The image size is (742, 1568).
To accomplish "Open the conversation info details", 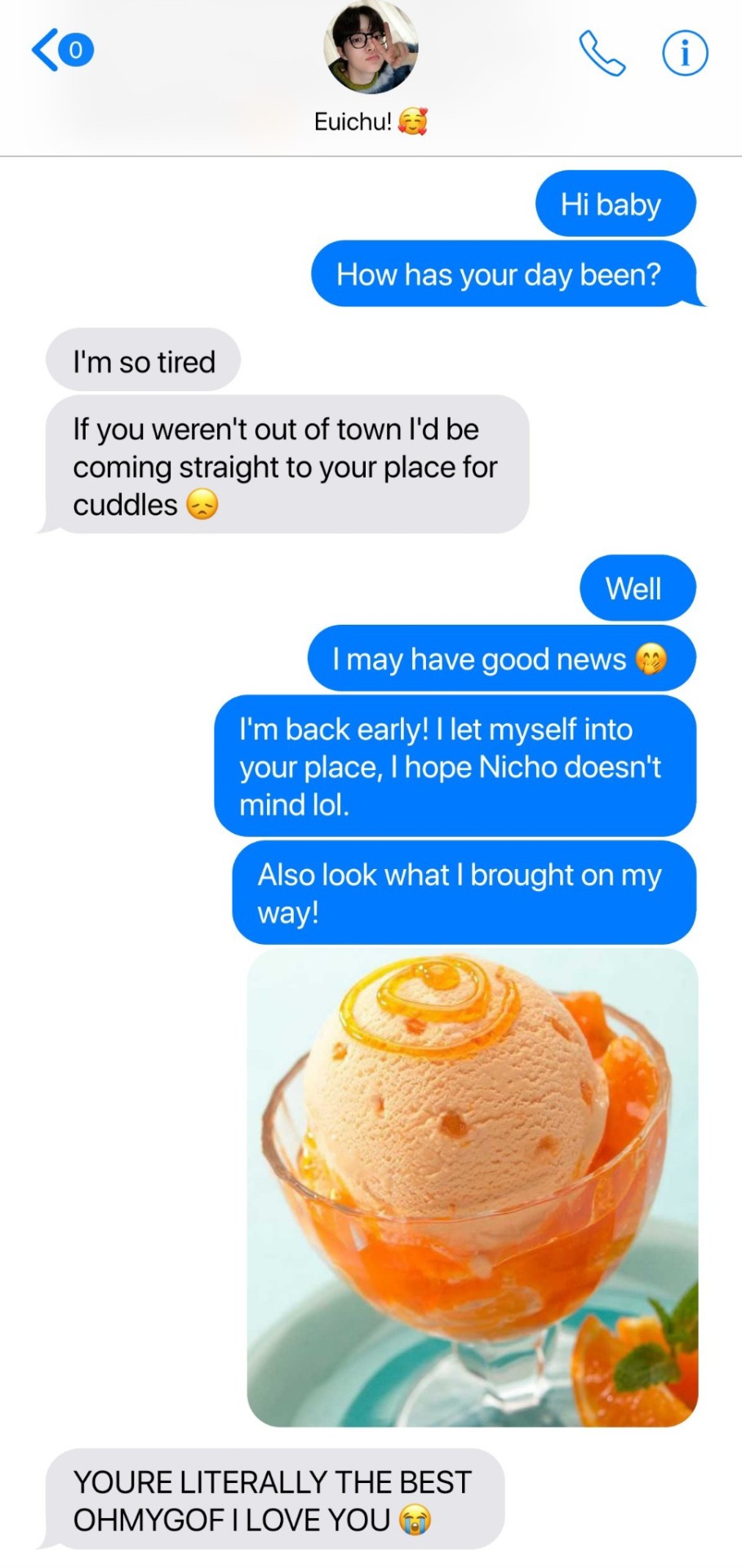I will pos(684,53).
